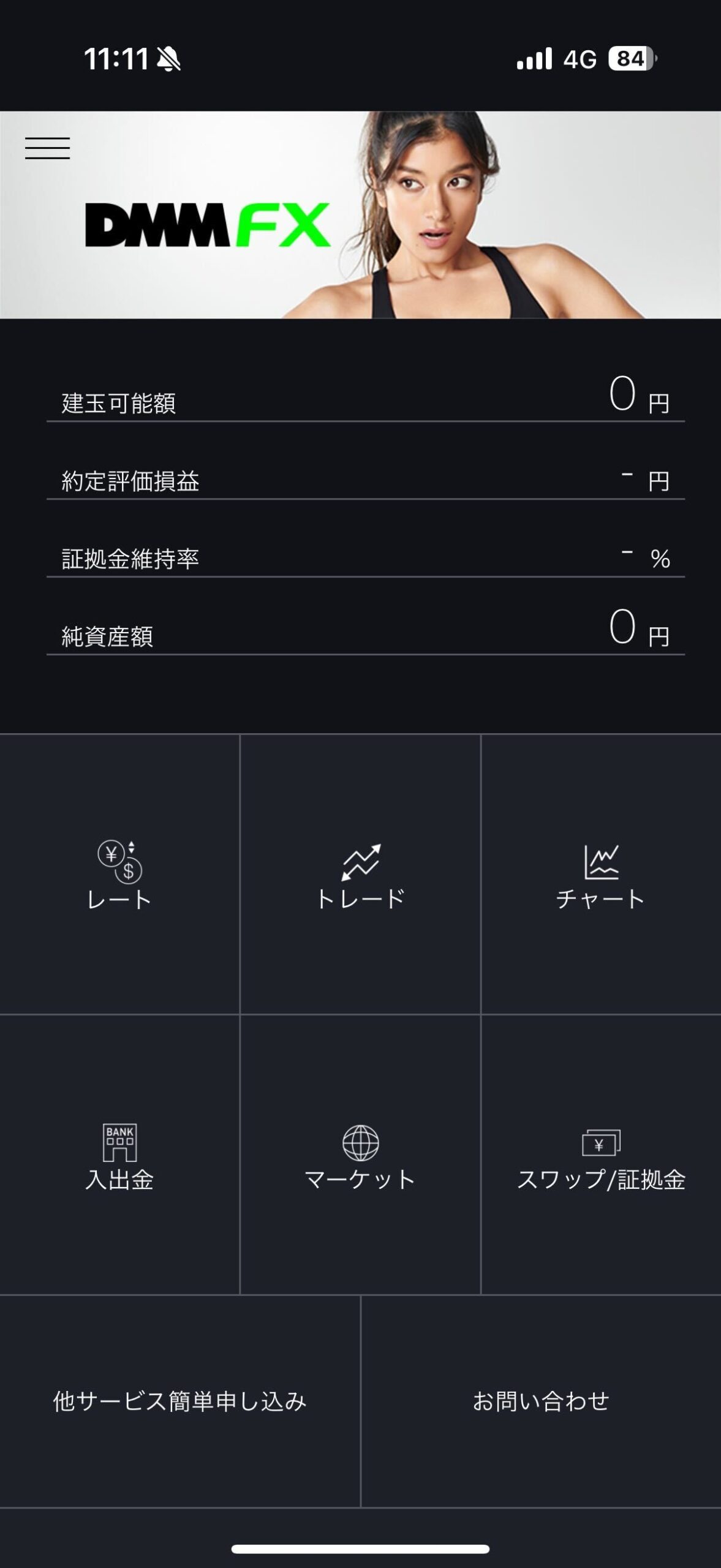The height and width of the screenshot is (1568, 721).
Task: Select 他サービス簡単申し込み
Action: pos(180,1401)
